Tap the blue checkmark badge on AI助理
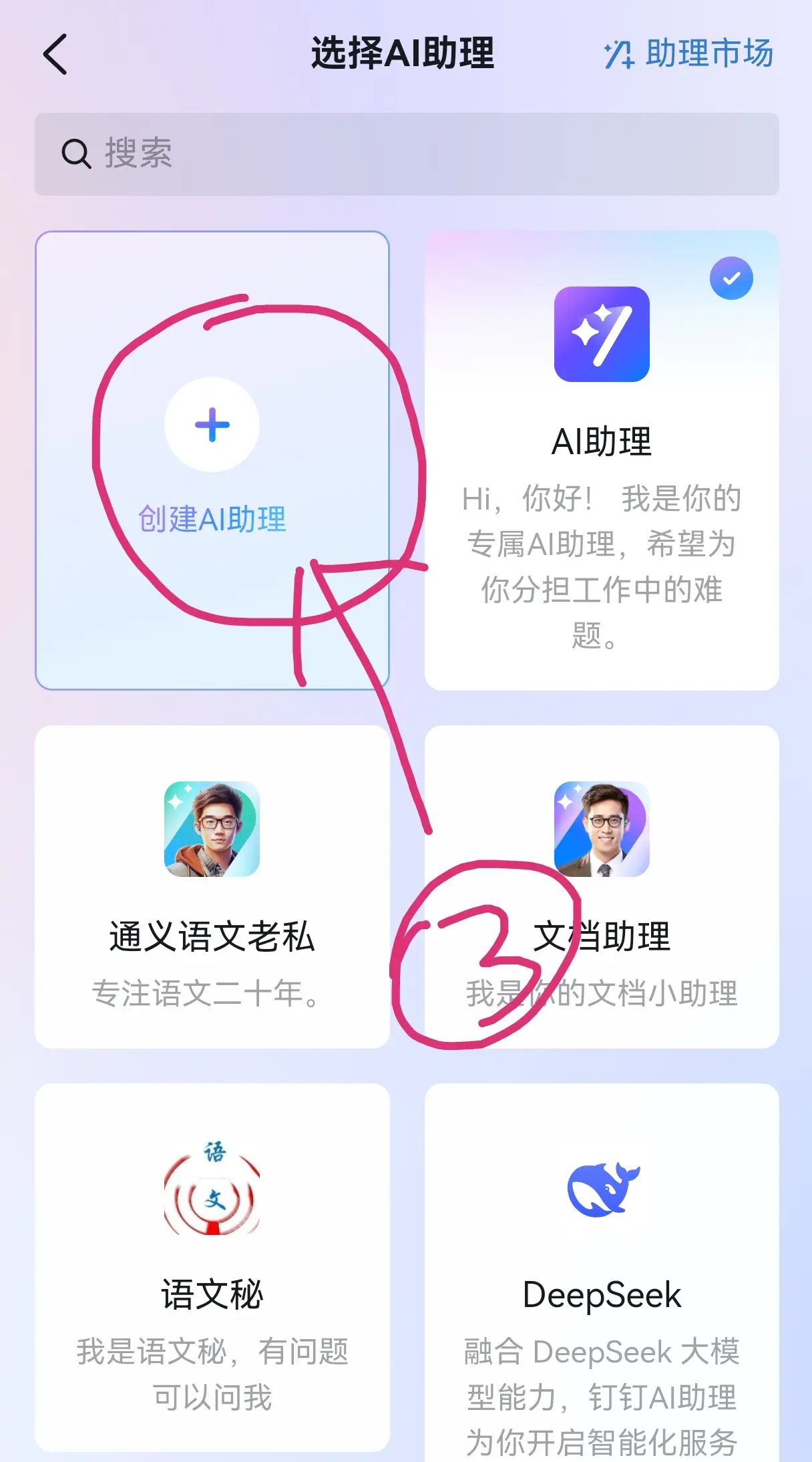 pyautogui.click(x=731, y=279)
